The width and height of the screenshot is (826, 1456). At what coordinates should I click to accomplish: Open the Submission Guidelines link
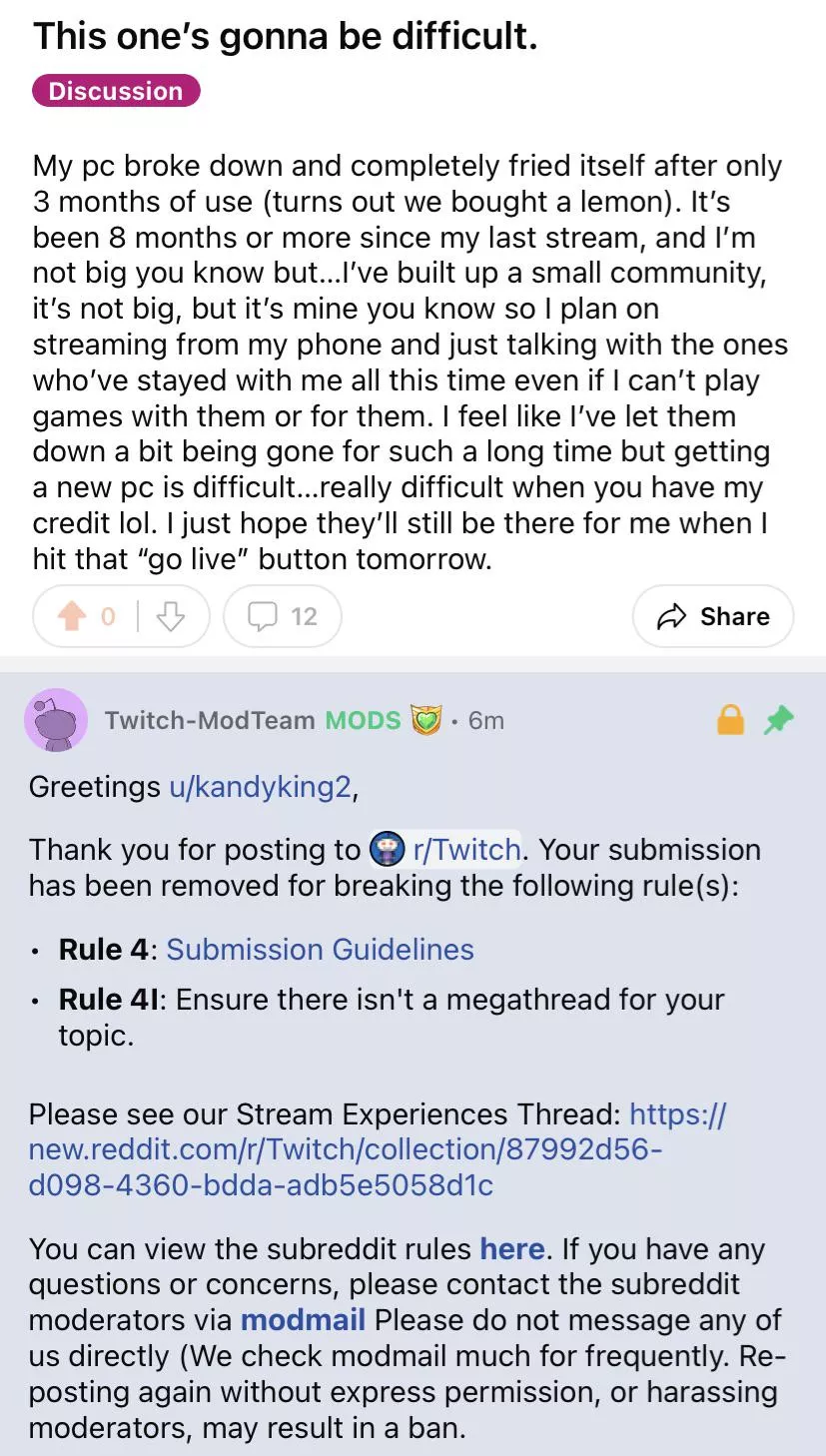coord(320,949)
